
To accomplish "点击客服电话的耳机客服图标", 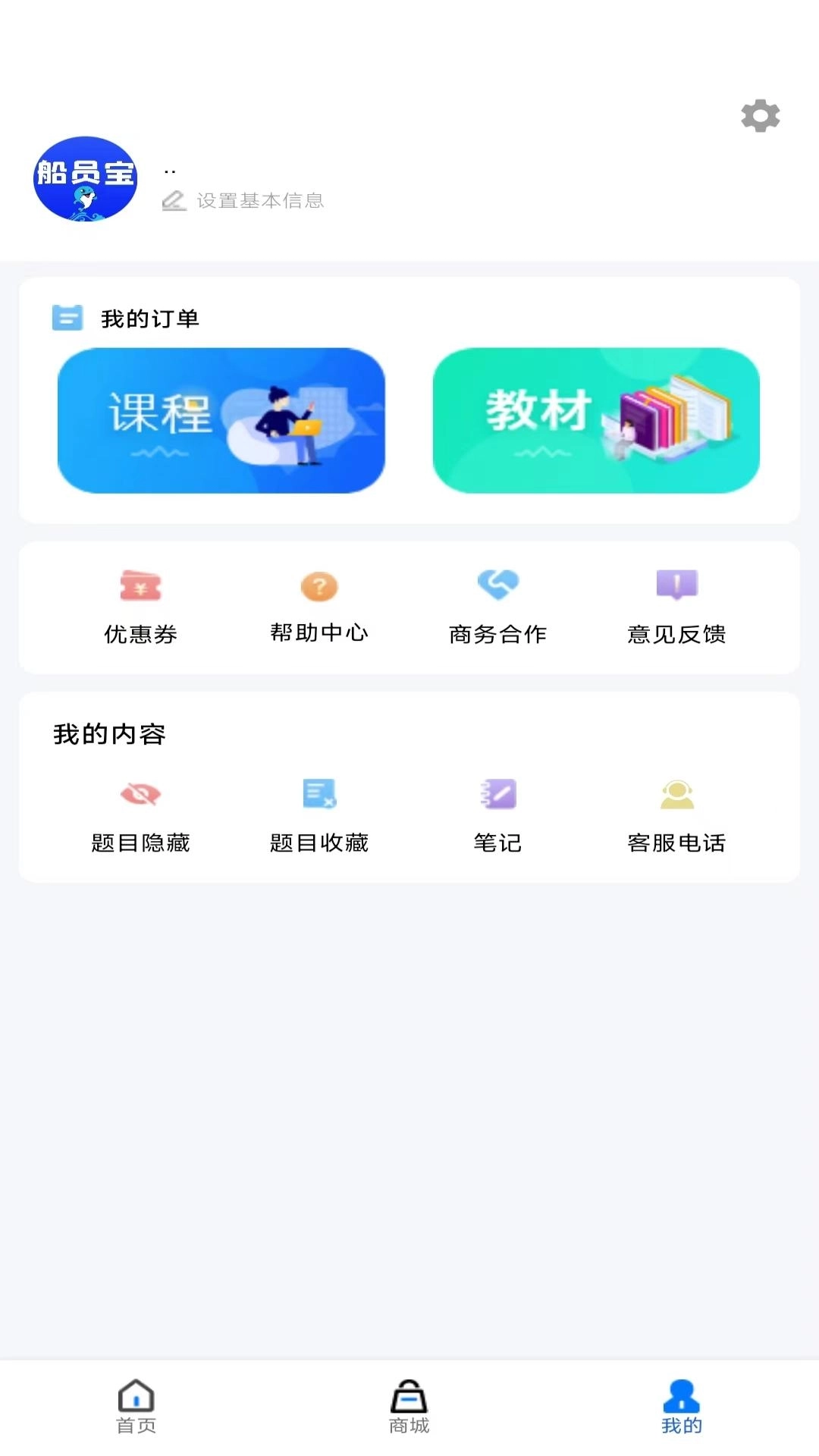I will click(677, 793).
